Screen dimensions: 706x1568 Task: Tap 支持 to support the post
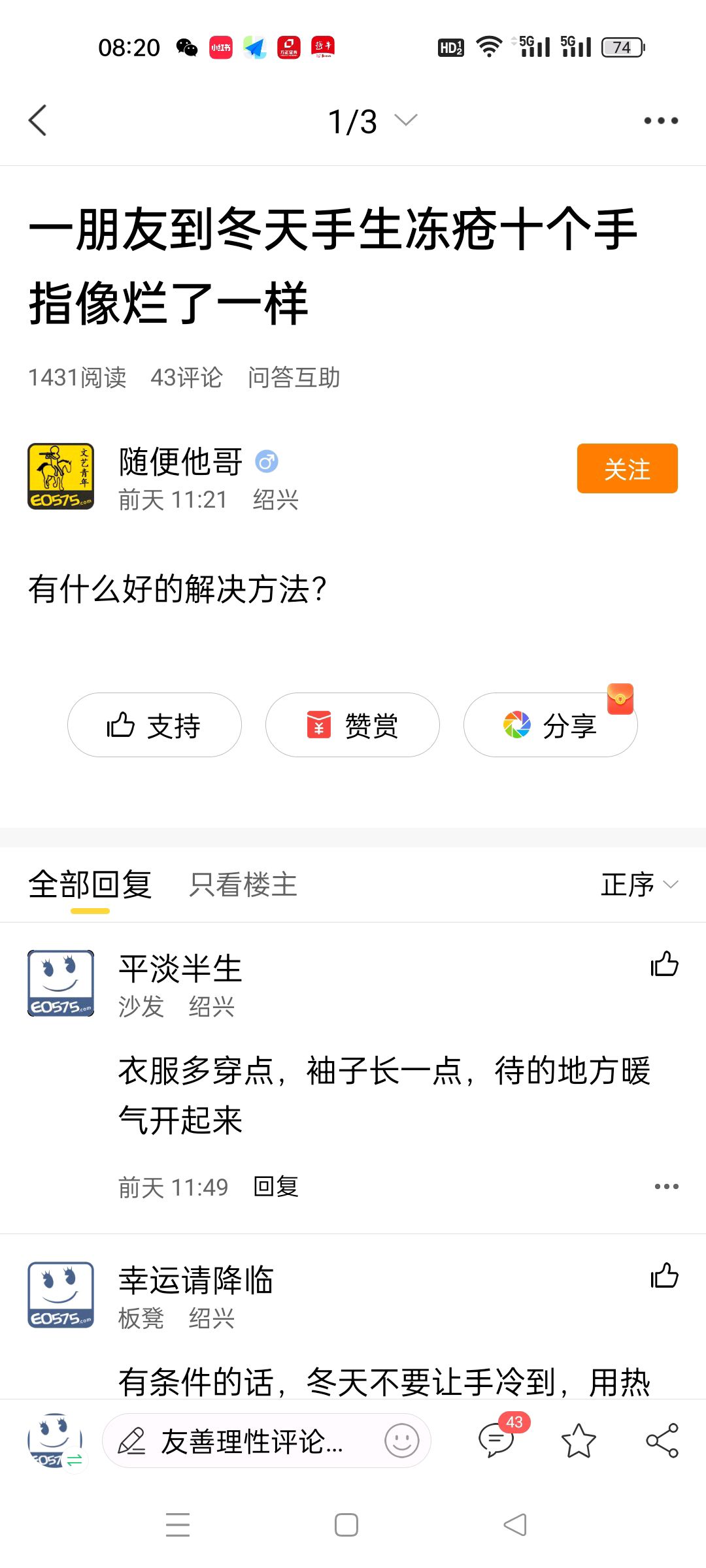154,725
